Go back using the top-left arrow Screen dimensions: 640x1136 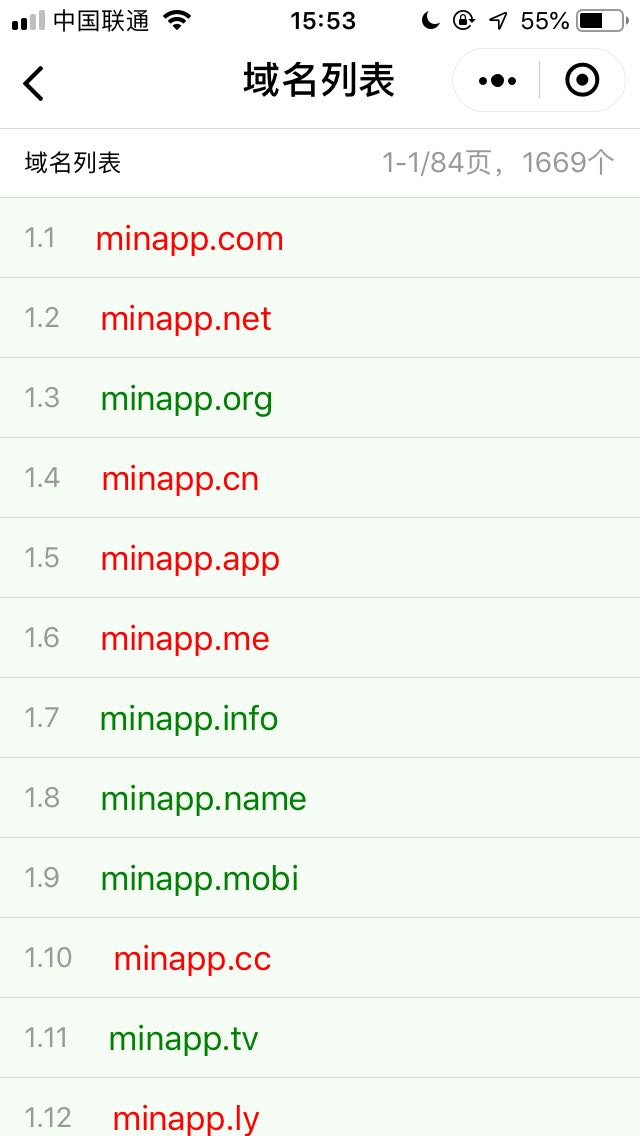pyautogui.click(x=33, y=83)
